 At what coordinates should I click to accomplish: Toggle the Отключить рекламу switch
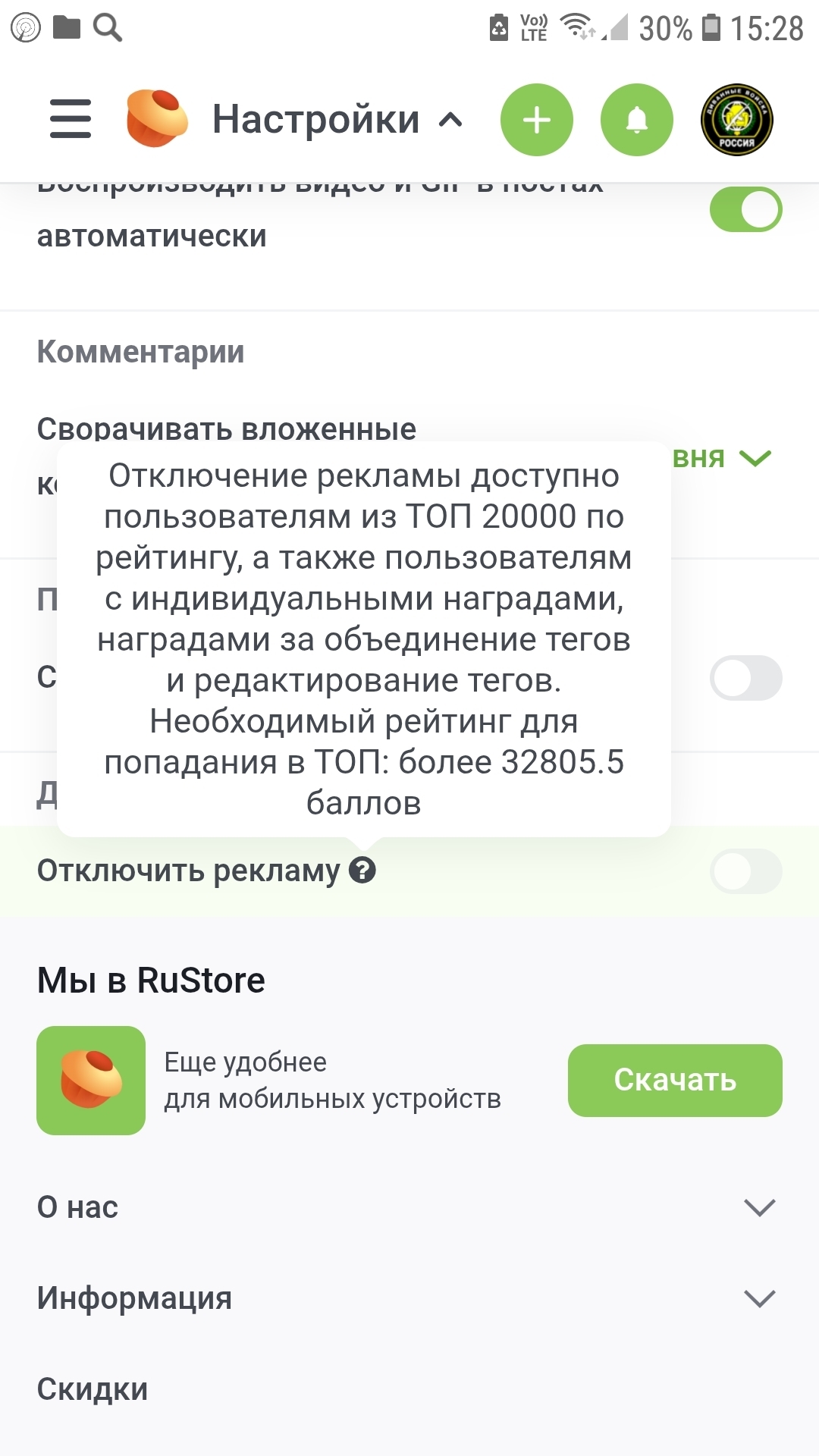[x=745, y=871]
